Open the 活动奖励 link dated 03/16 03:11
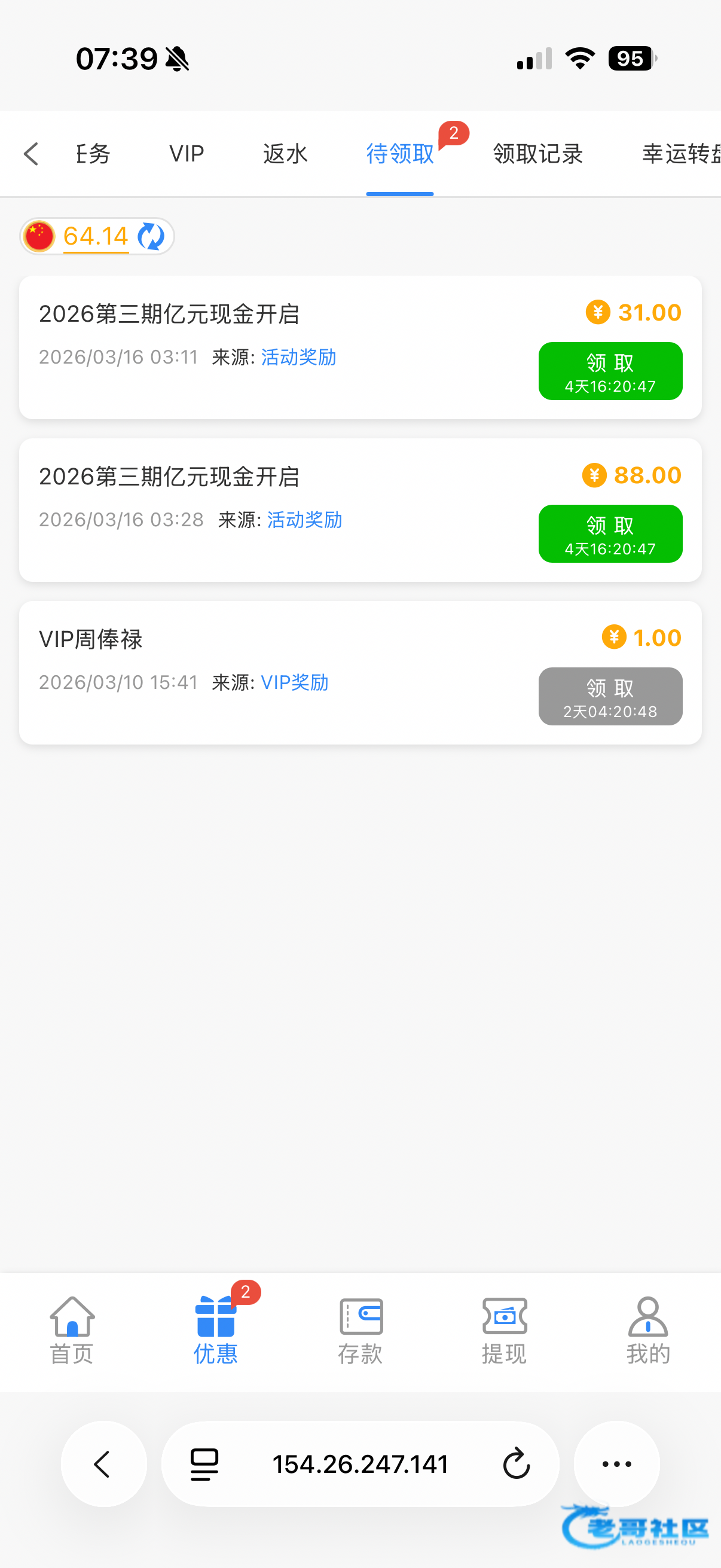 298,357
